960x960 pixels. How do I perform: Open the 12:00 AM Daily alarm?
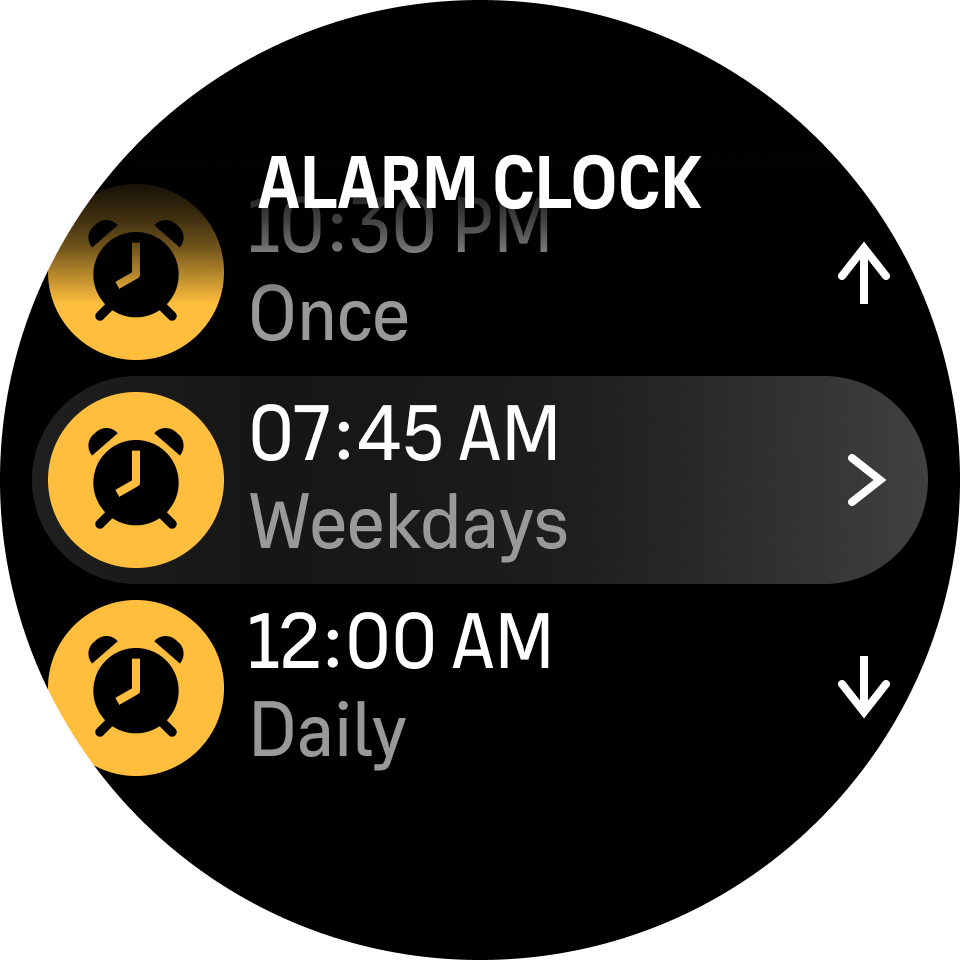click(x=400, y=688)
